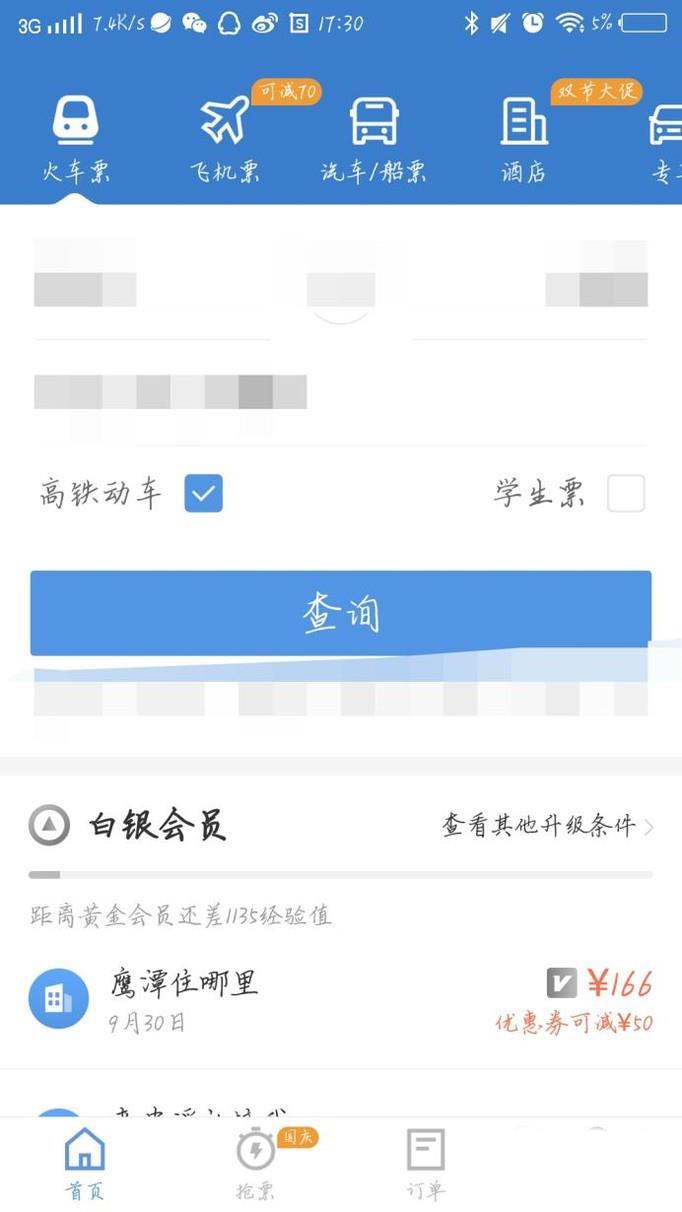
Task: Uncheck the 高铁动车 checkbox
Action: 204,493
